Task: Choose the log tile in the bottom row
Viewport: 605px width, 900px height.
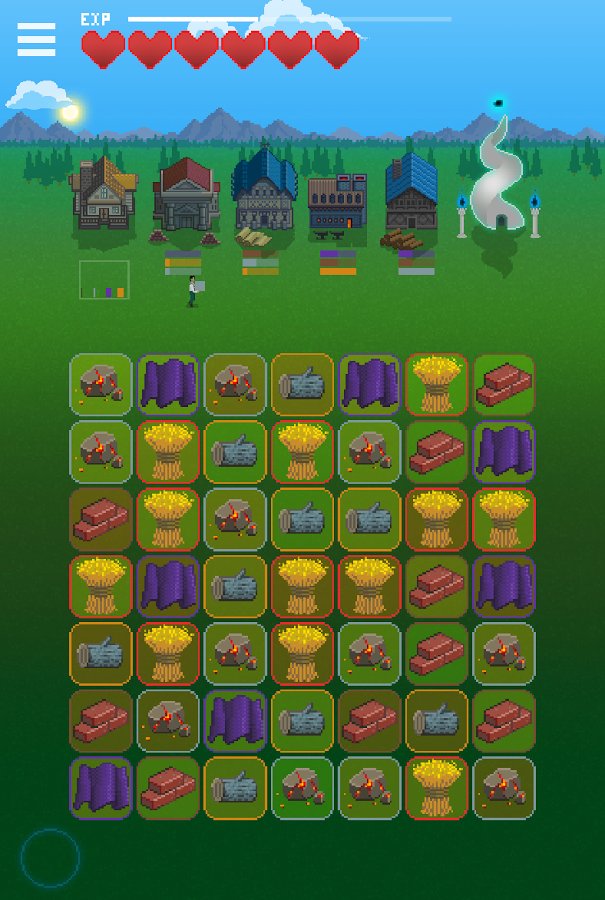Action: pyautogui.click(x=235, y=788)
